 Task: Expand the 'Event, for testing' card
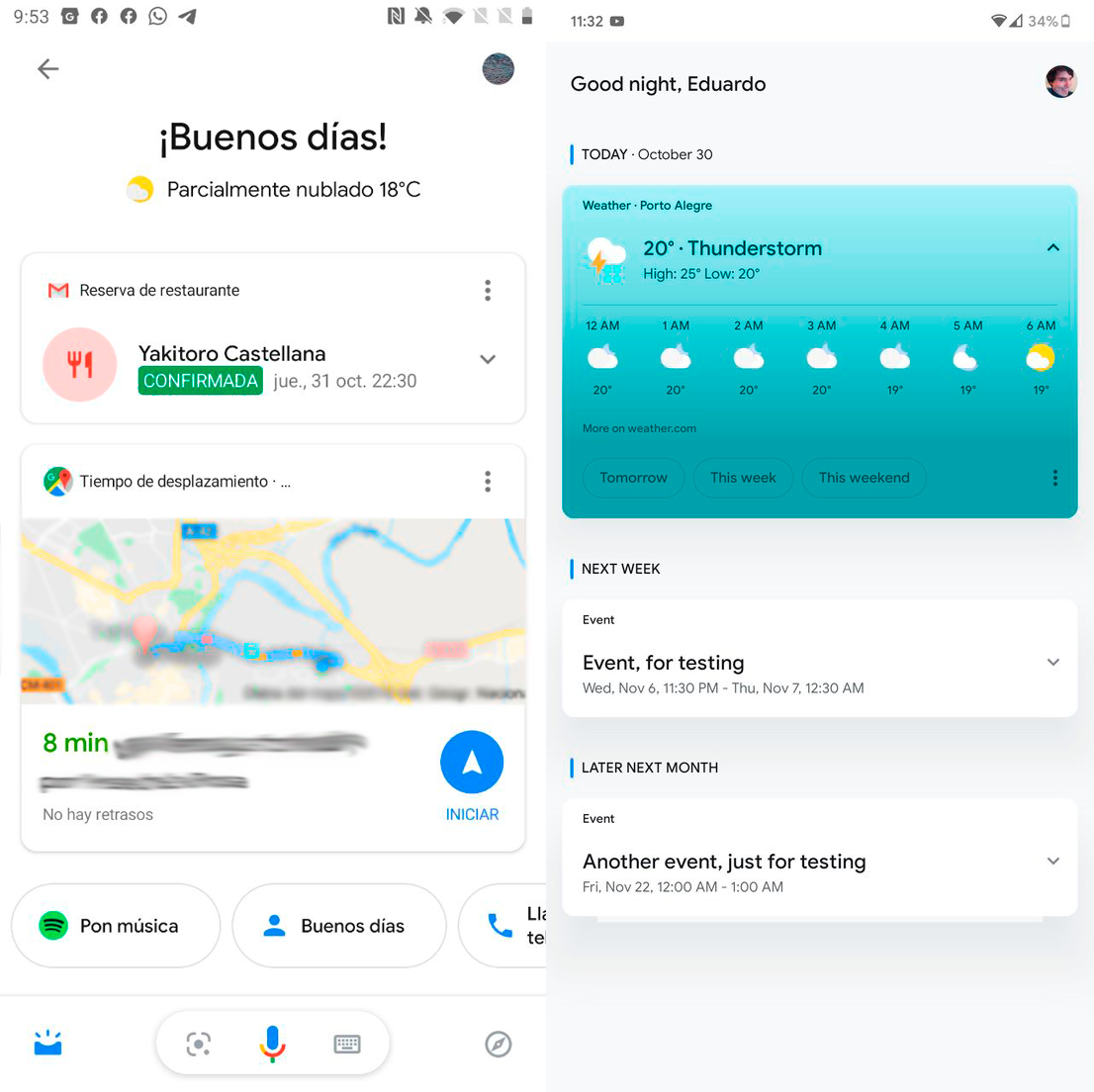point(1053,663)
